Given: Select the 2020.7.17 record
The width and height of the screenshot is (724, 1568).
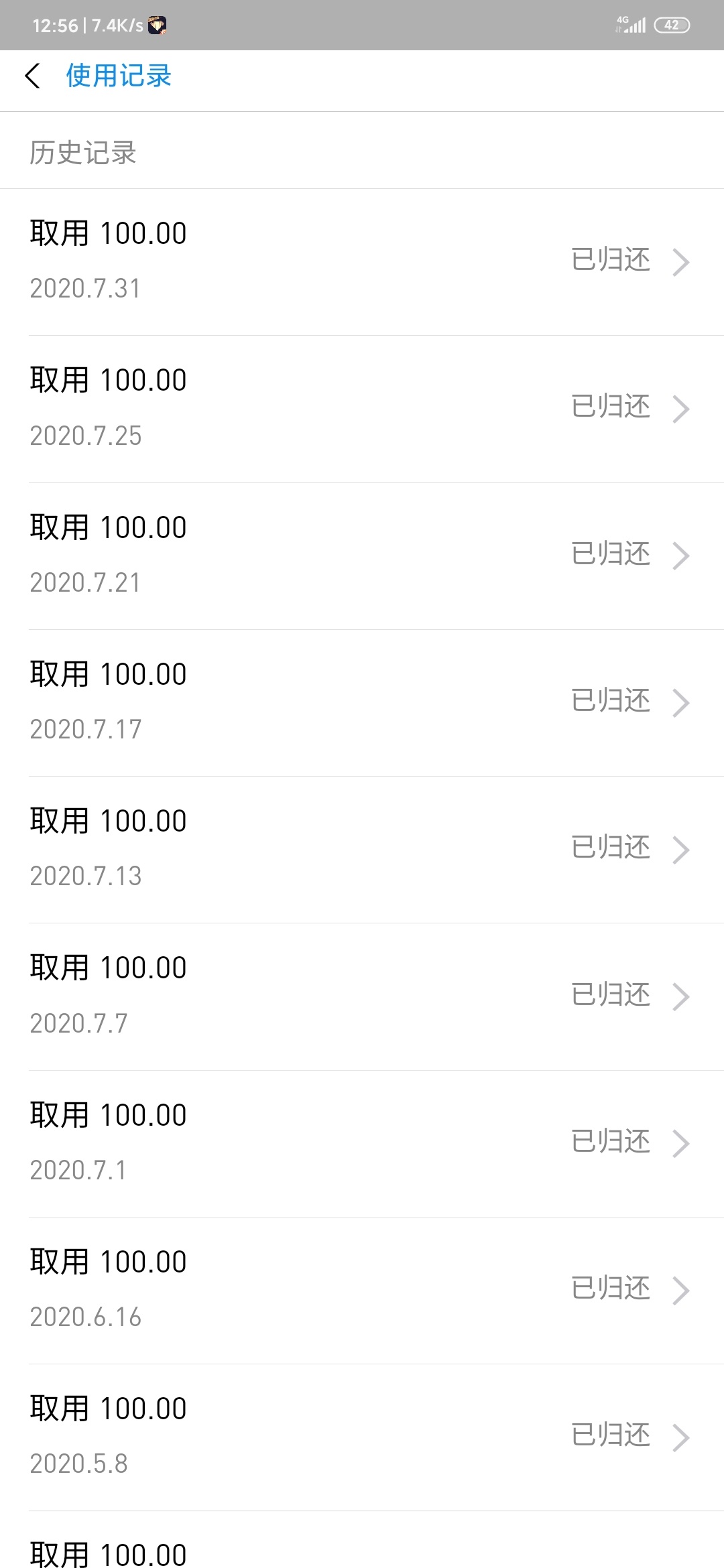Looking at the screenshot, I should click(362, 703).
